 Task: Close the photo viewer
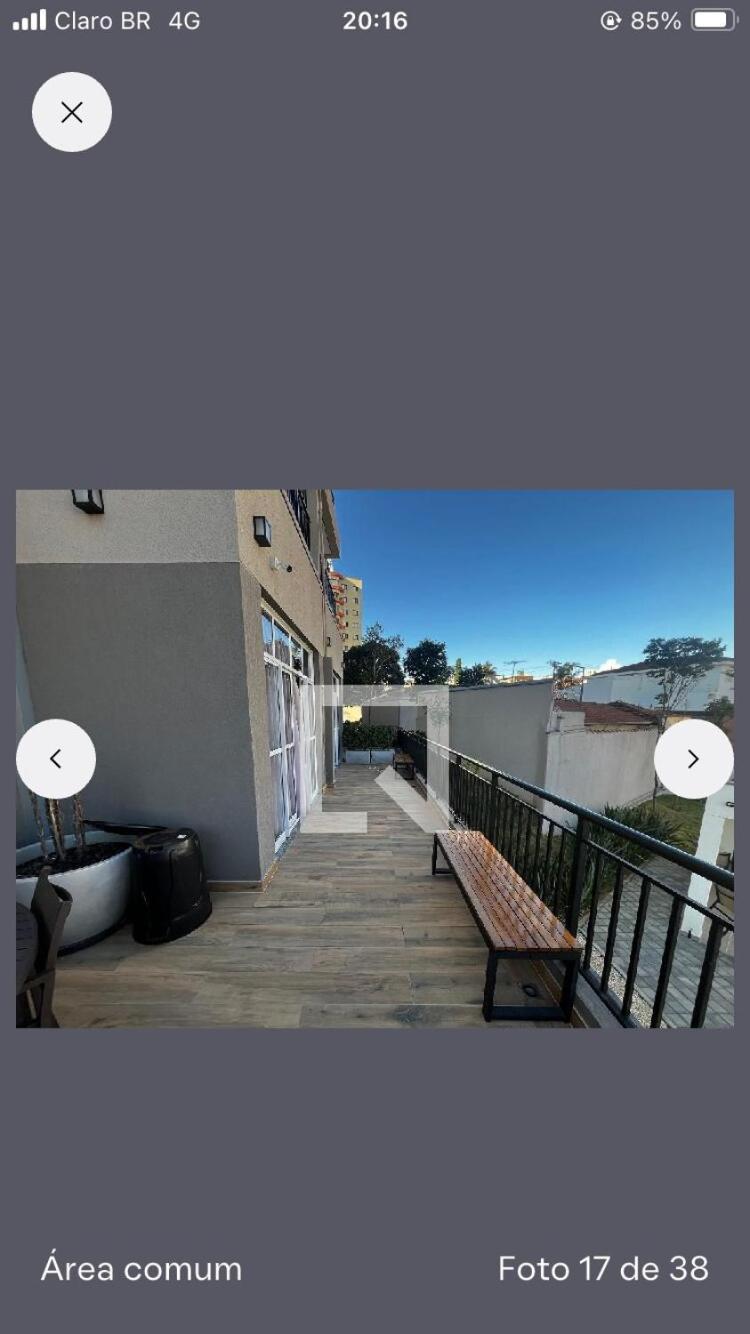pyautogui.click(x=72, y=112)
